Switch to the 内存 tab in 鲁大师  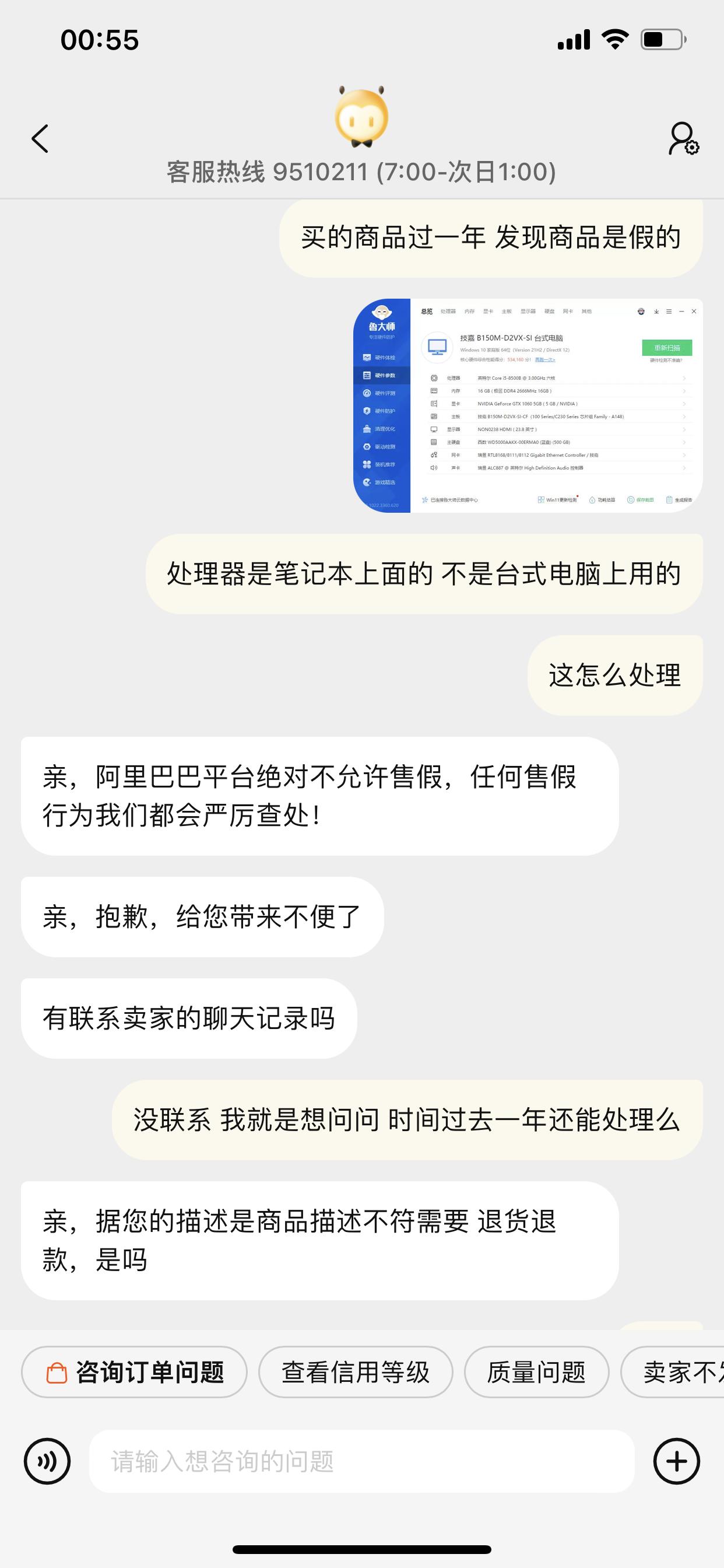pos(470,311)
